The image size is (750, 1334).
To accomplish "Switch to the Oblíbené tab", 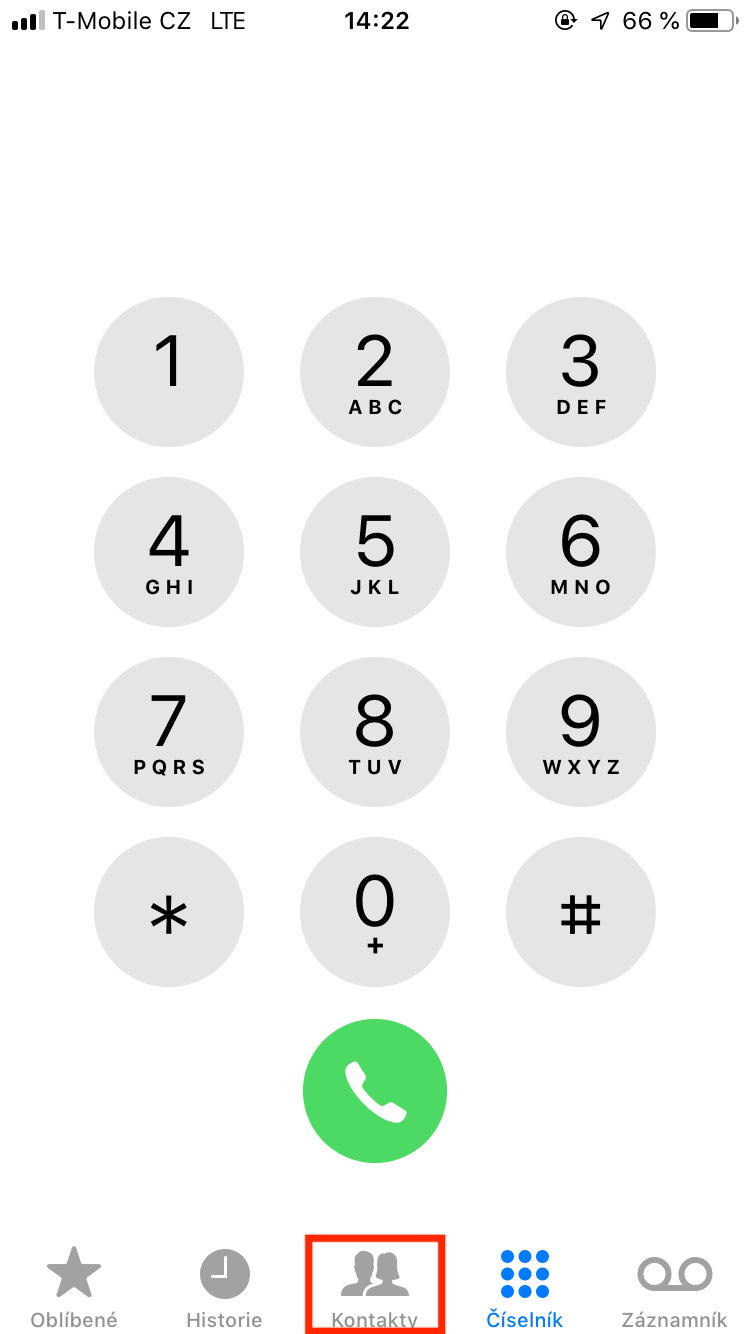I will pyautogui.click(x=74, y=1286).
